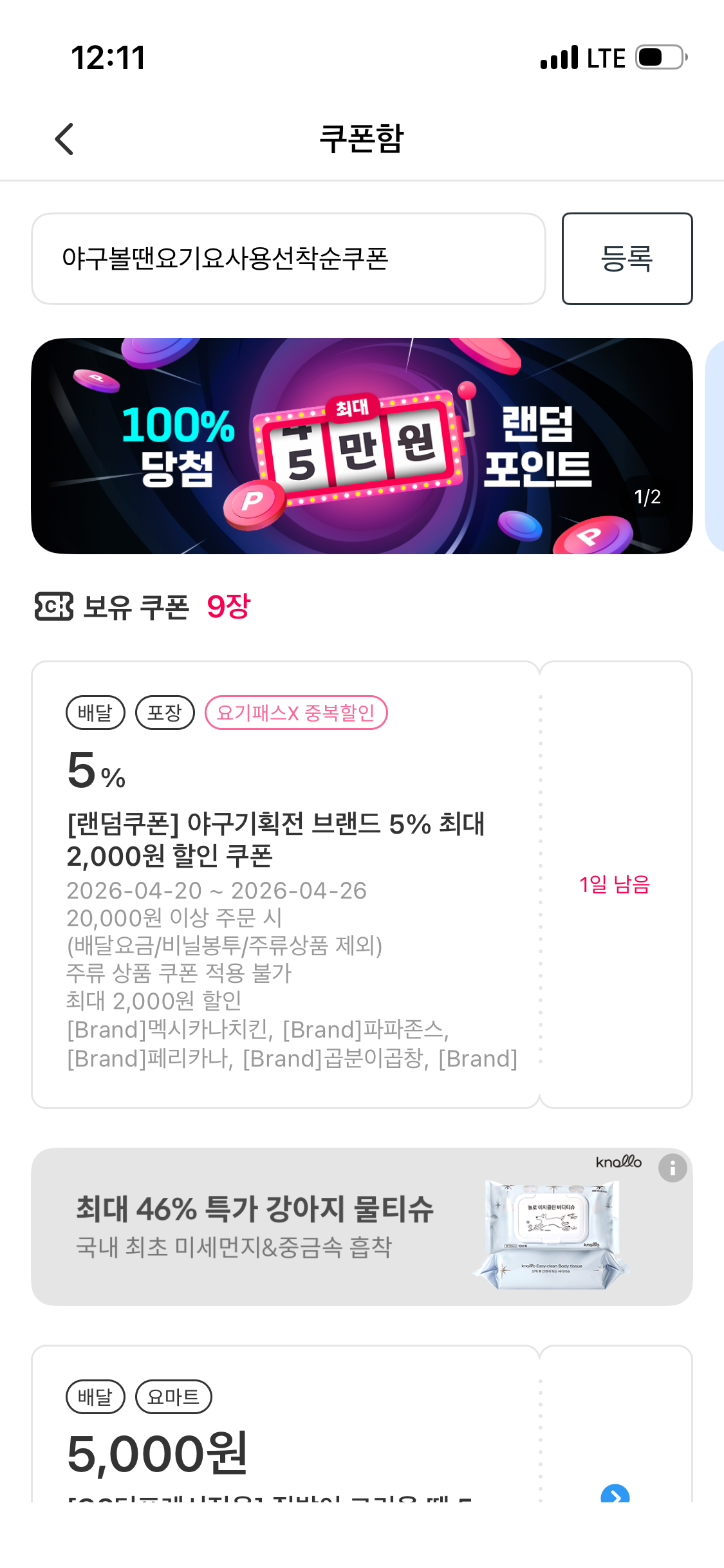724x1568 pixels.
Task: Click the coupon ticket icon beside 보유 쿠폰
Action: (54, 606)
